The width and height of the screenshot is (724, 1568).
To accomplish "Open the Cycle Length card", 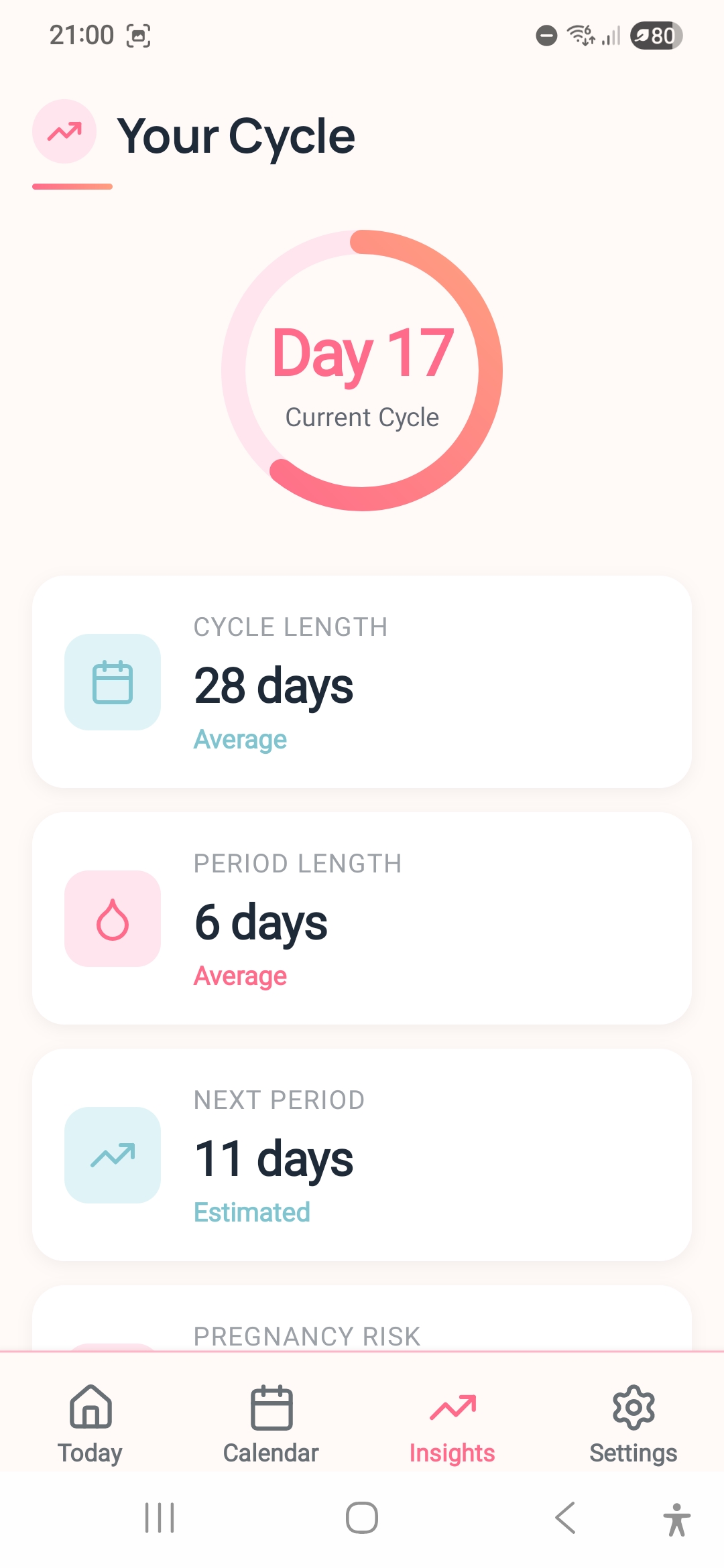I will (x=362, y=683).
